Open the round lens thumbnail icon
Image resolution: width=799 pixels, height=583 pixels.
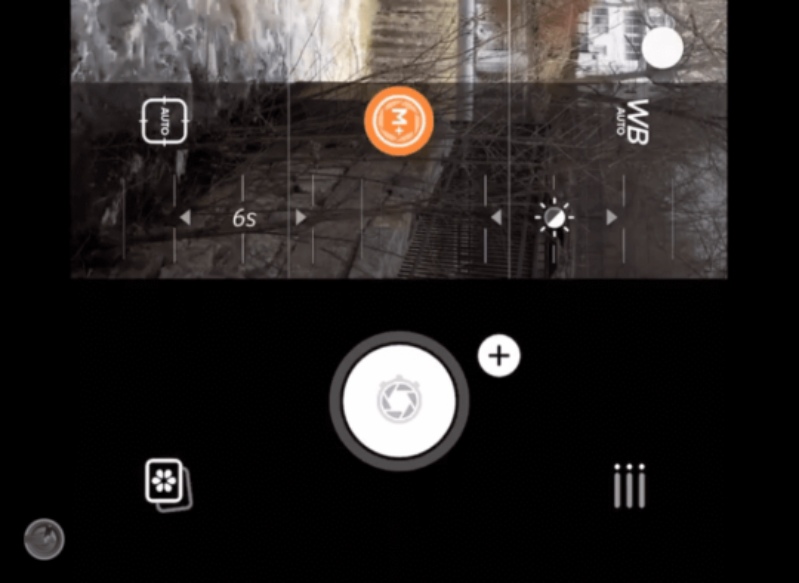click(44, 539)
